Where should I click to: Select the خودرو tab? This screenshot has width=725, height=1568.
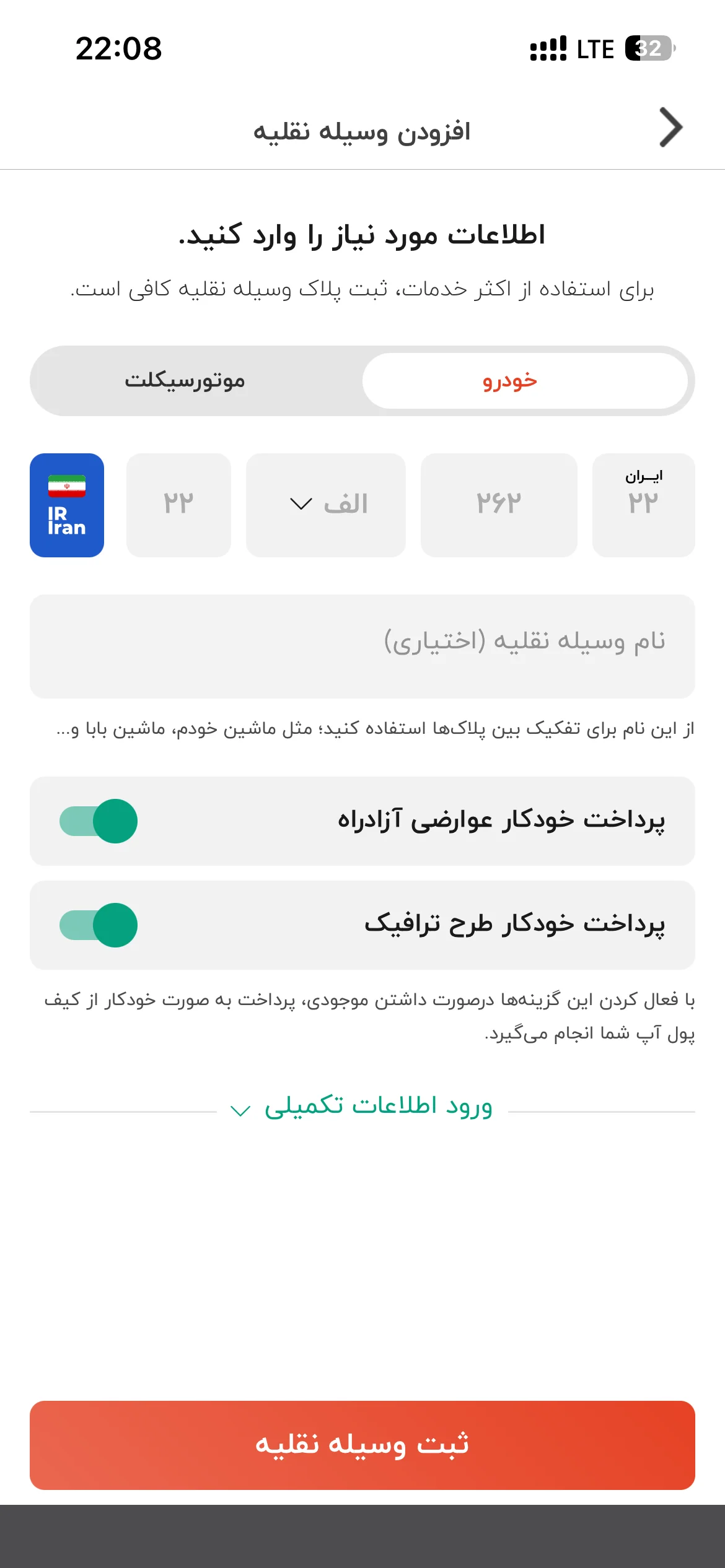pyautogui.click(x=525, y=380)
